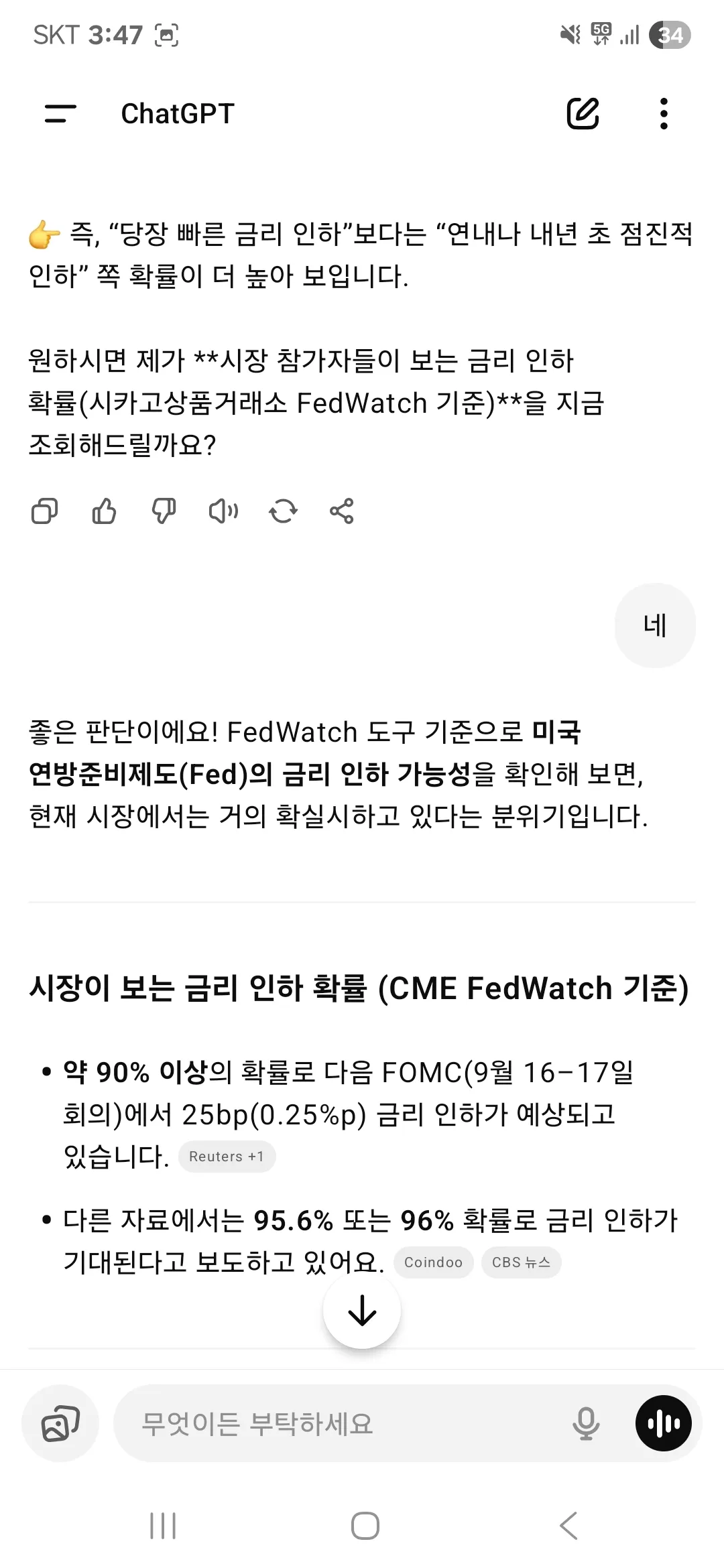Open recent apps from navigation bar

tap(163, 1526)
